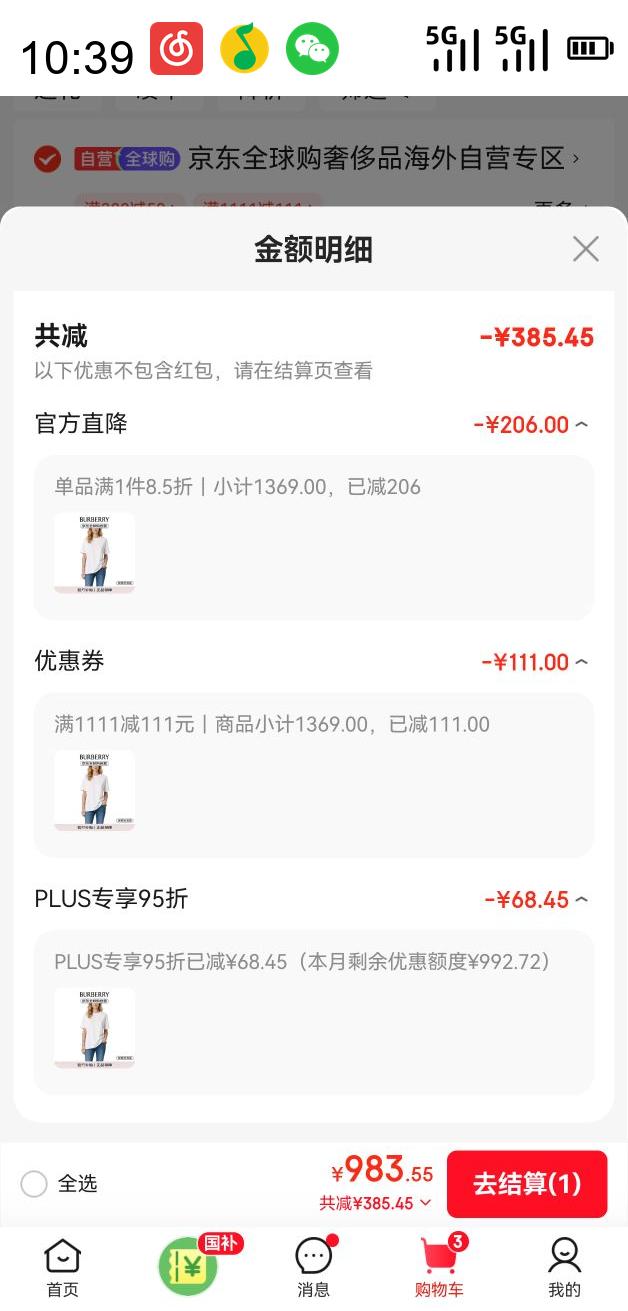Tap 去结算(1) to check out
Viewport: 628px width, 1311px height.
point(526,1184)
